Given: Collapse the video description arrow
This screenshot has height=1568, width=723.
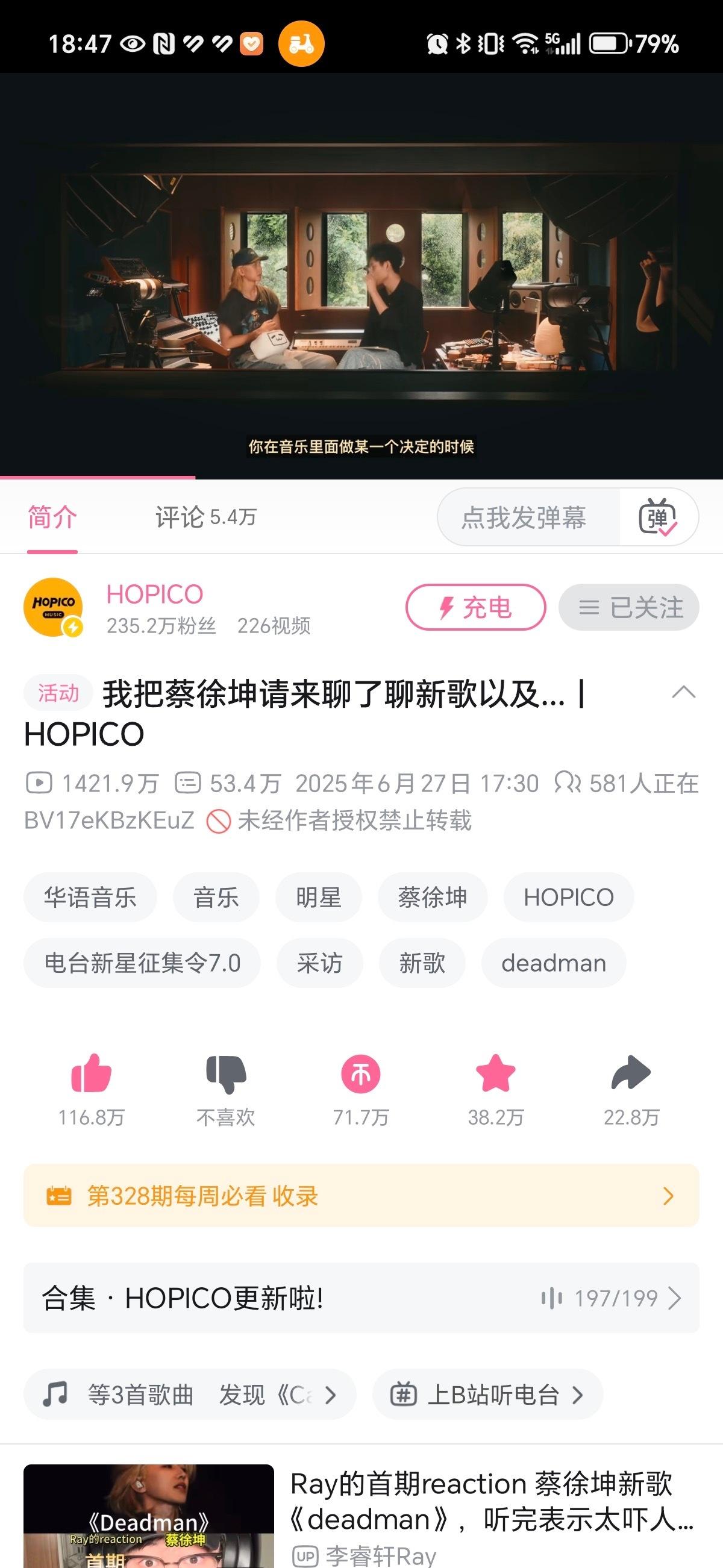Looking at the screenshot, I should 683,693.
